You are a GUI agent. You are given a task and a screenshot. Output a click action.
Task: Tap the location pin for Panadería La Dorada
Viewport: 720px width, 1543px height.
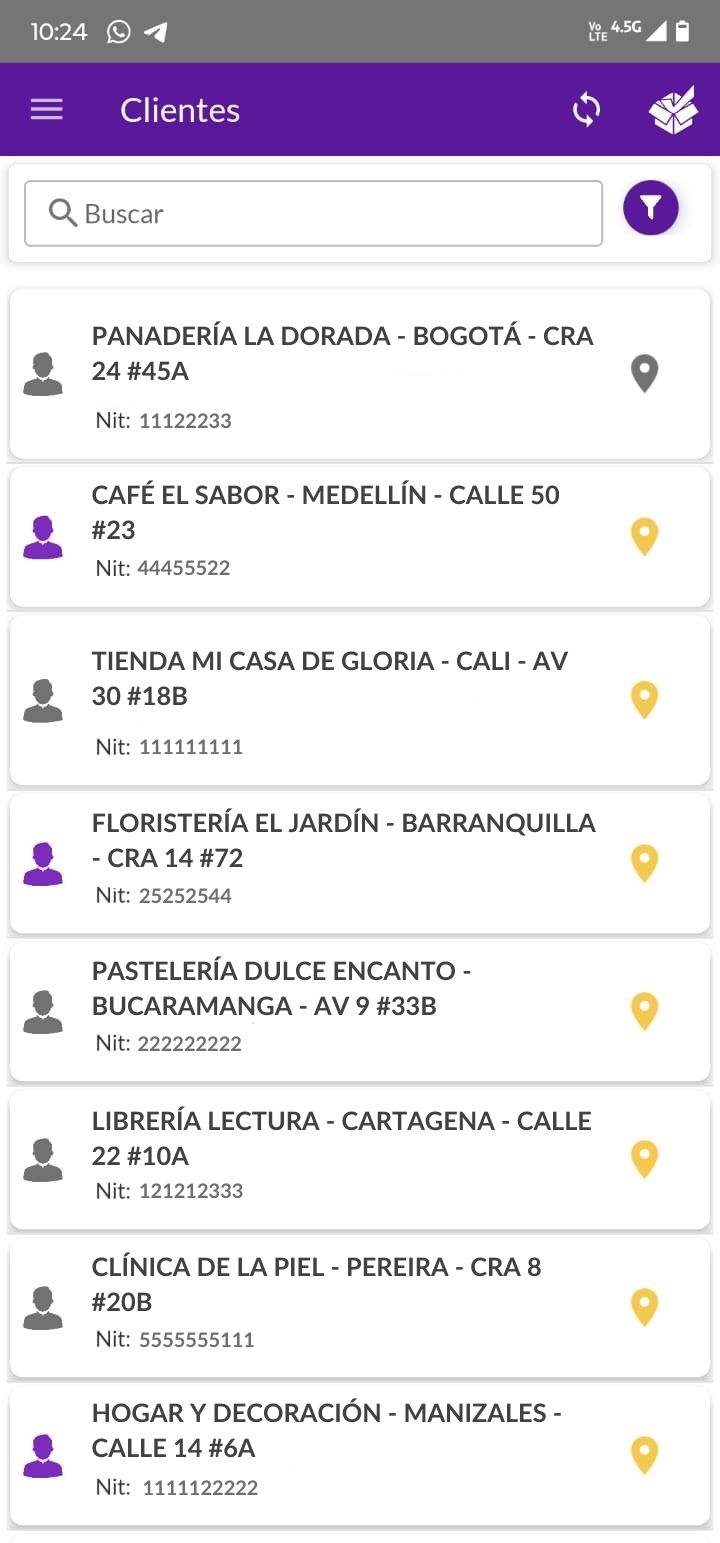click(x=645, y=374)
